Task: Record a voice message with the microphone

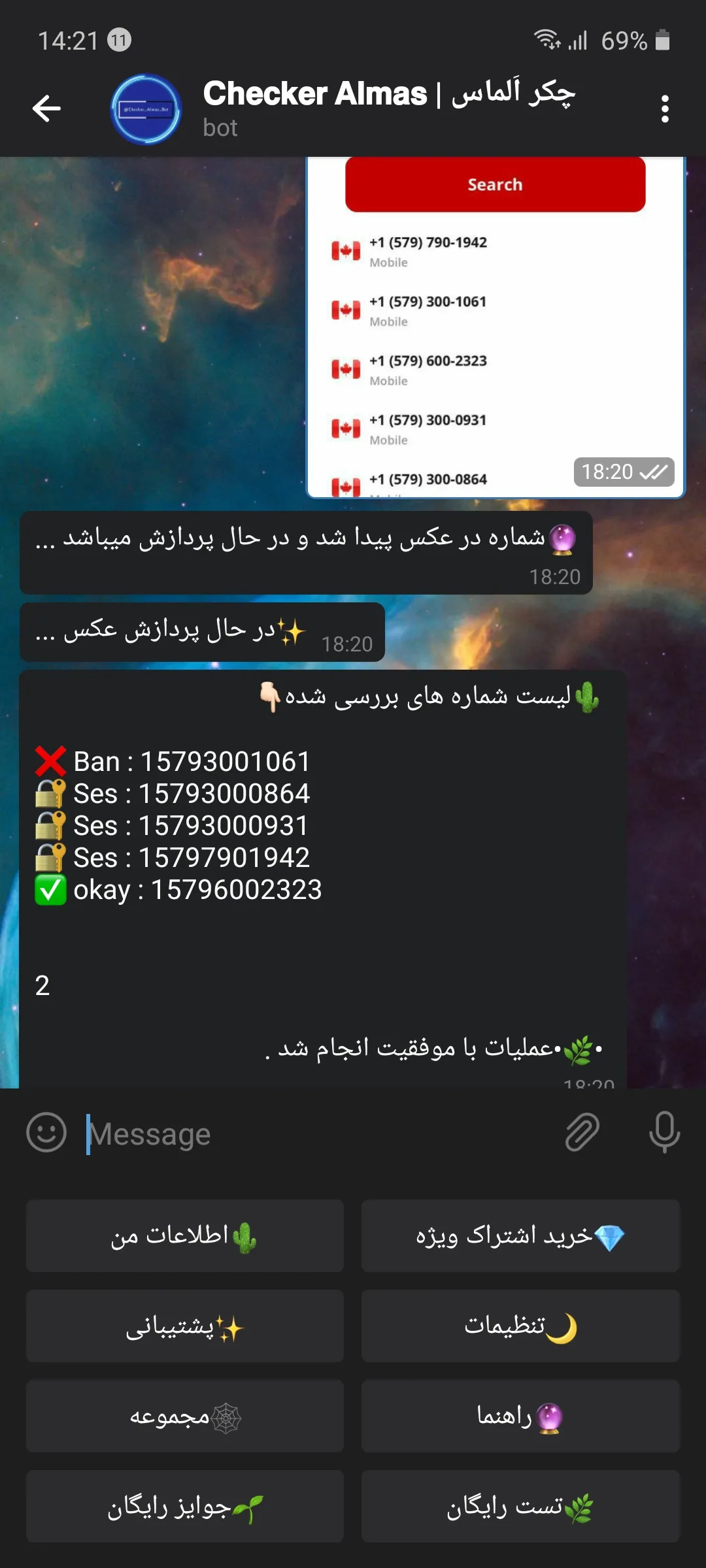Action: tap(664, 1132)
